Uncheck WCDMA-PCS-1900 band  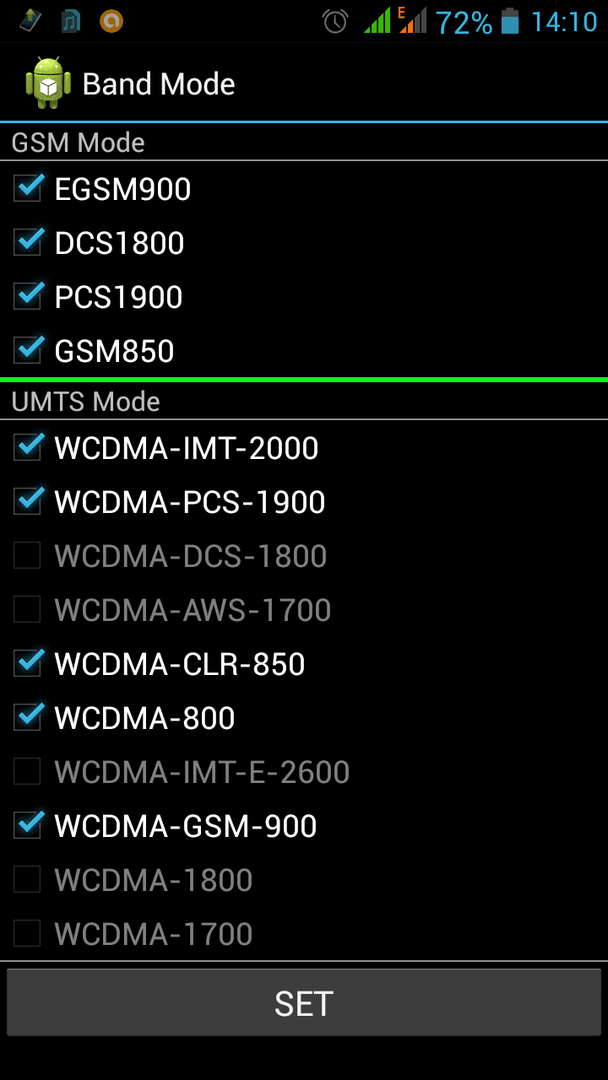(x=28, y=502)
